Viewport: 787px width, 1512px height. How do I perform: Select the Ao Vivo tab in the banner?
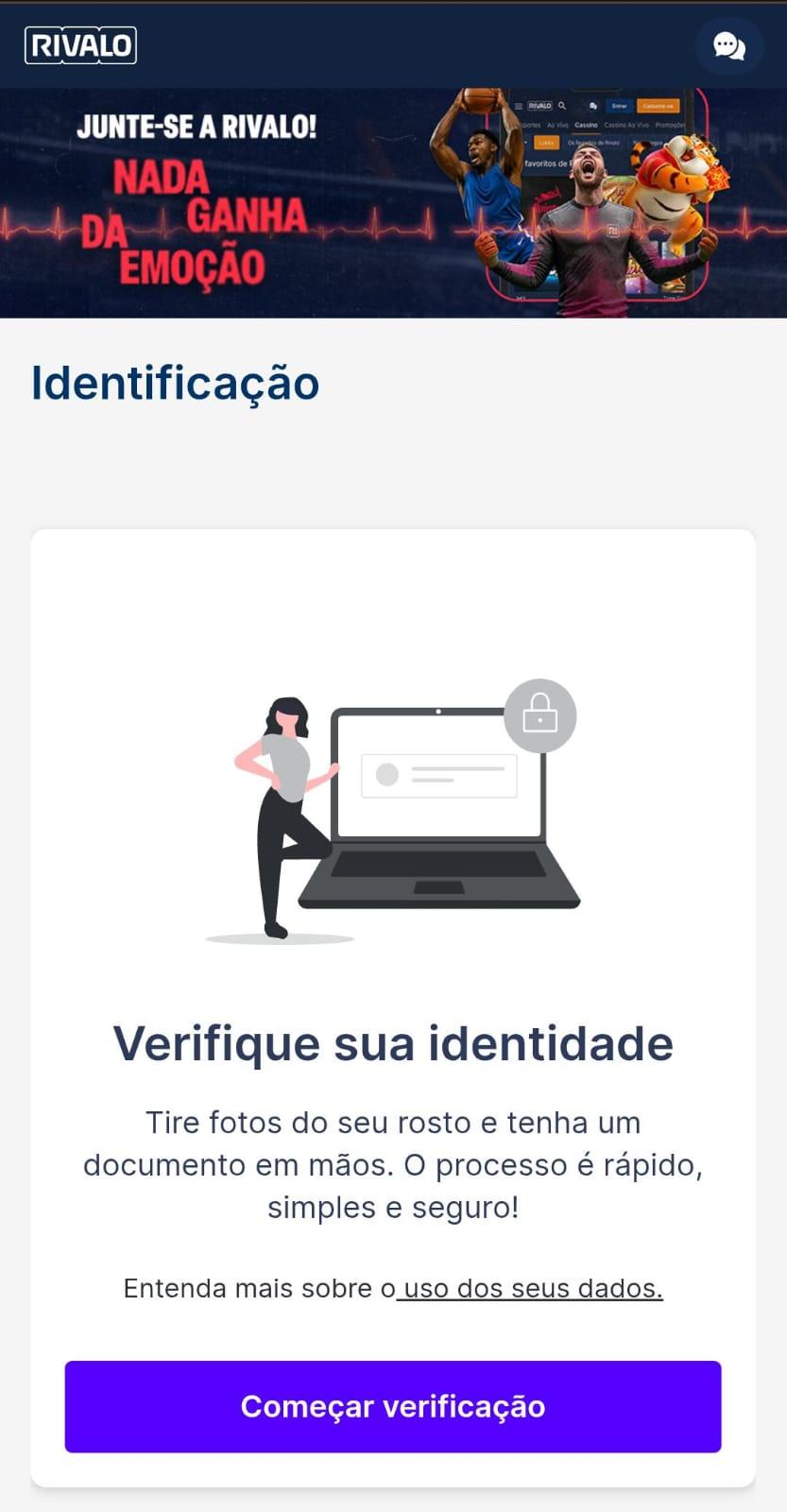tap(556, 124)
